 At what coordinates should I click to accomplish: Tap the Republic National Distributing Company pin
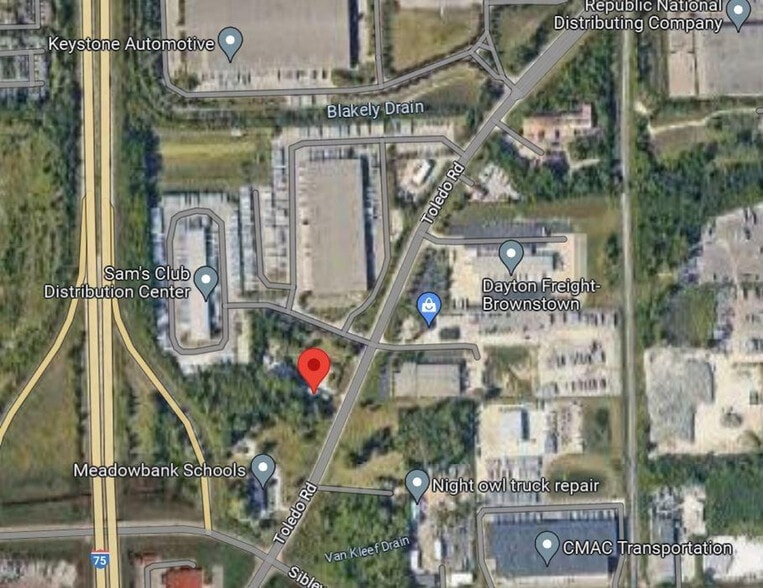(x=738, y=13)
